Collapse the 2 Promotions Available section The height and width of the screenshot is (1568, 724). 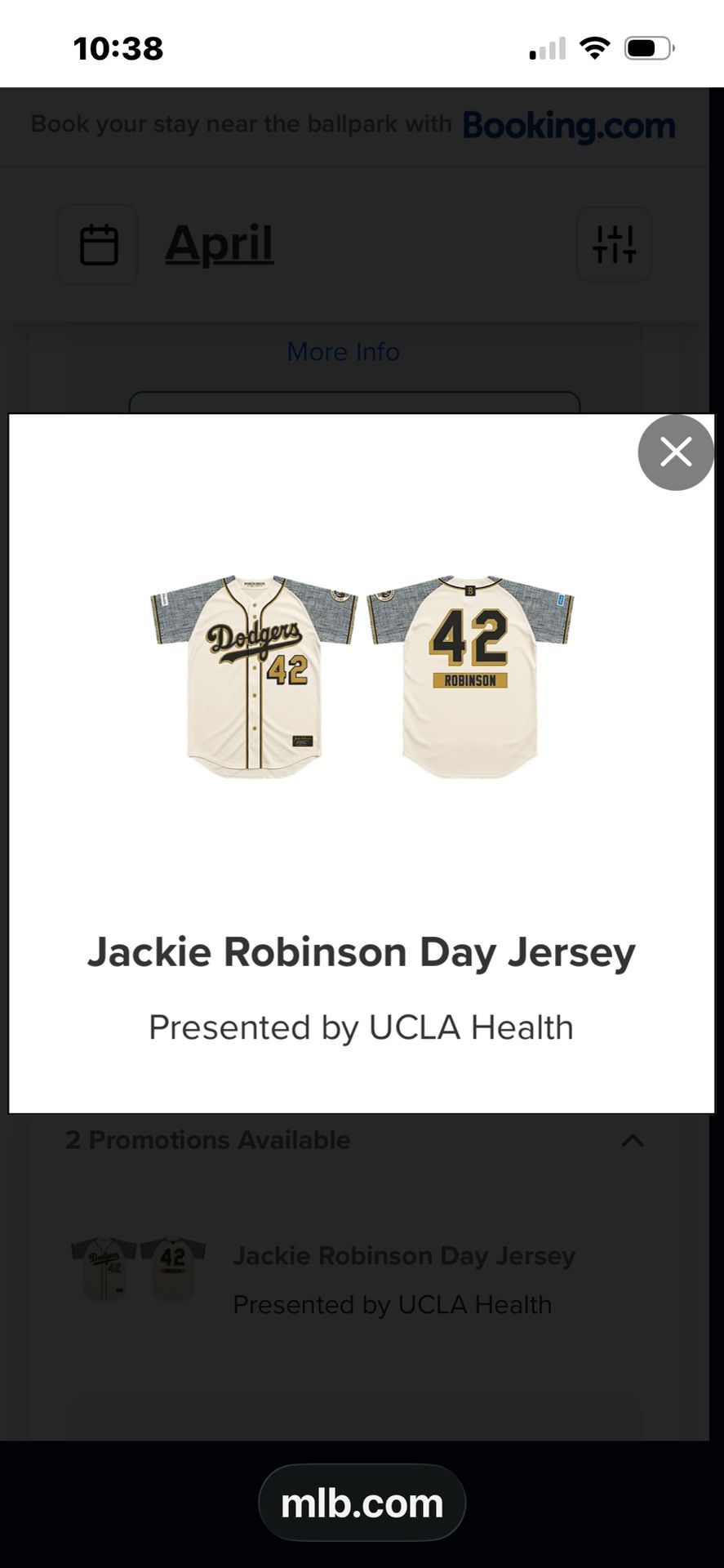[x=633, y=1140]
